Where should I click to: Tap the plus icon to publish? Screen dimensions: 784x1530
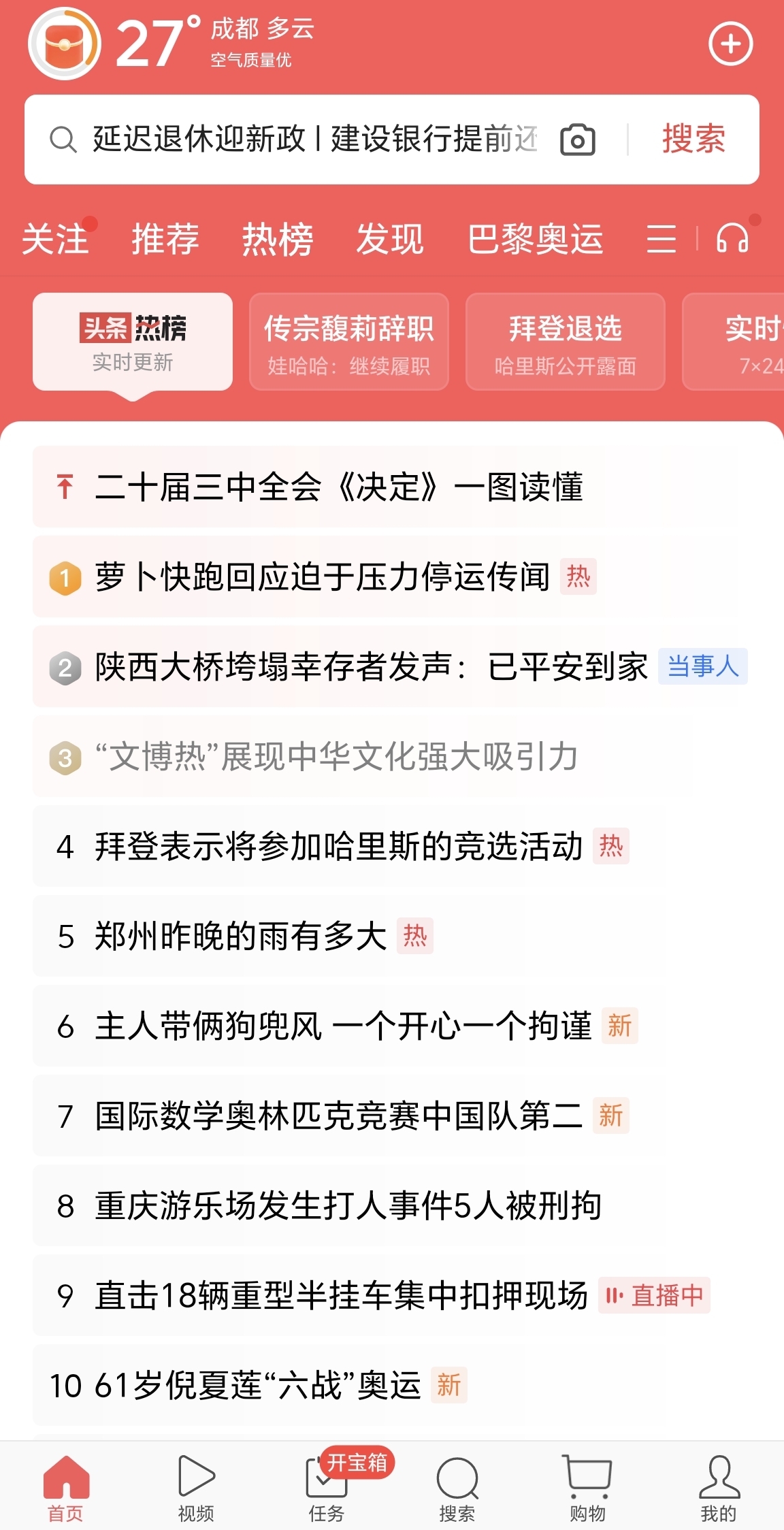pos(731,44)
